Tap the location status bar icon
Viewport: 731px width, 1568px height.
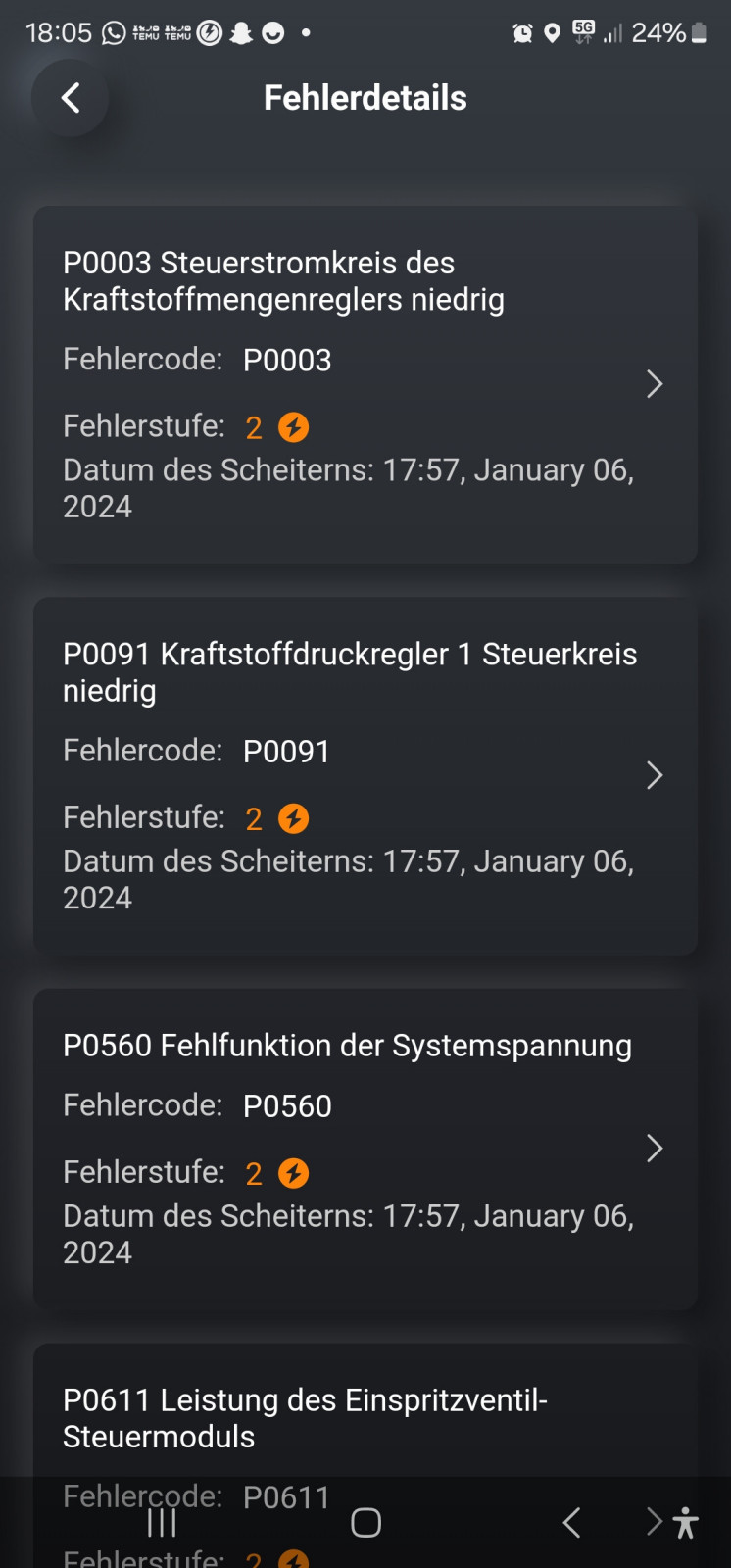point(554,31)
